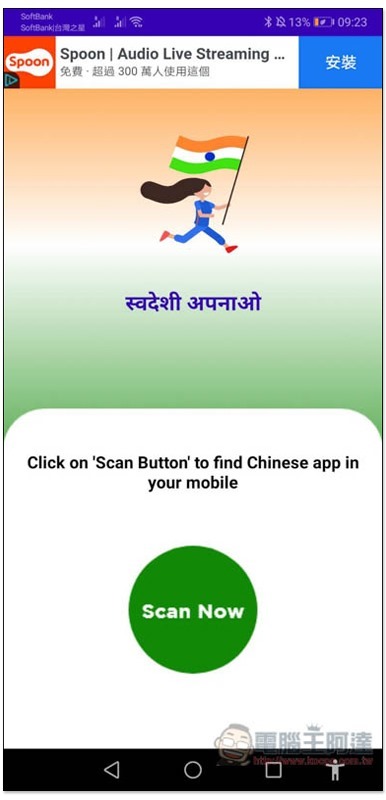Open the AdChoices icon on the ad
Viewport: 386px width, 800px height.
pyautogui.click(x=11, y=81)
